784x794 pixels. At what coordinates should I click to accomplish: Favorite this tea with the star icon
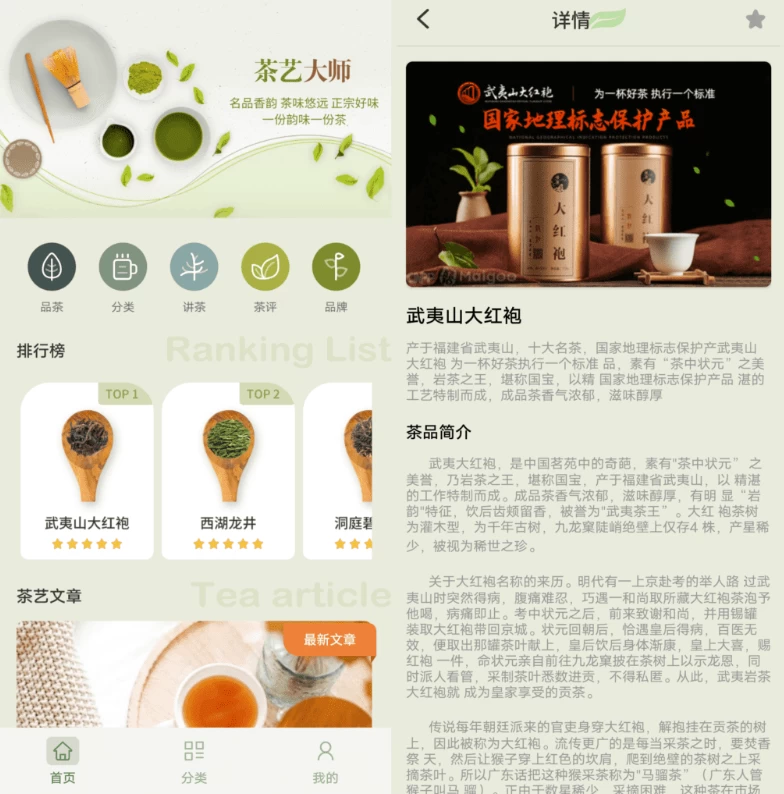pyautogui.click(x=755, y=19)
